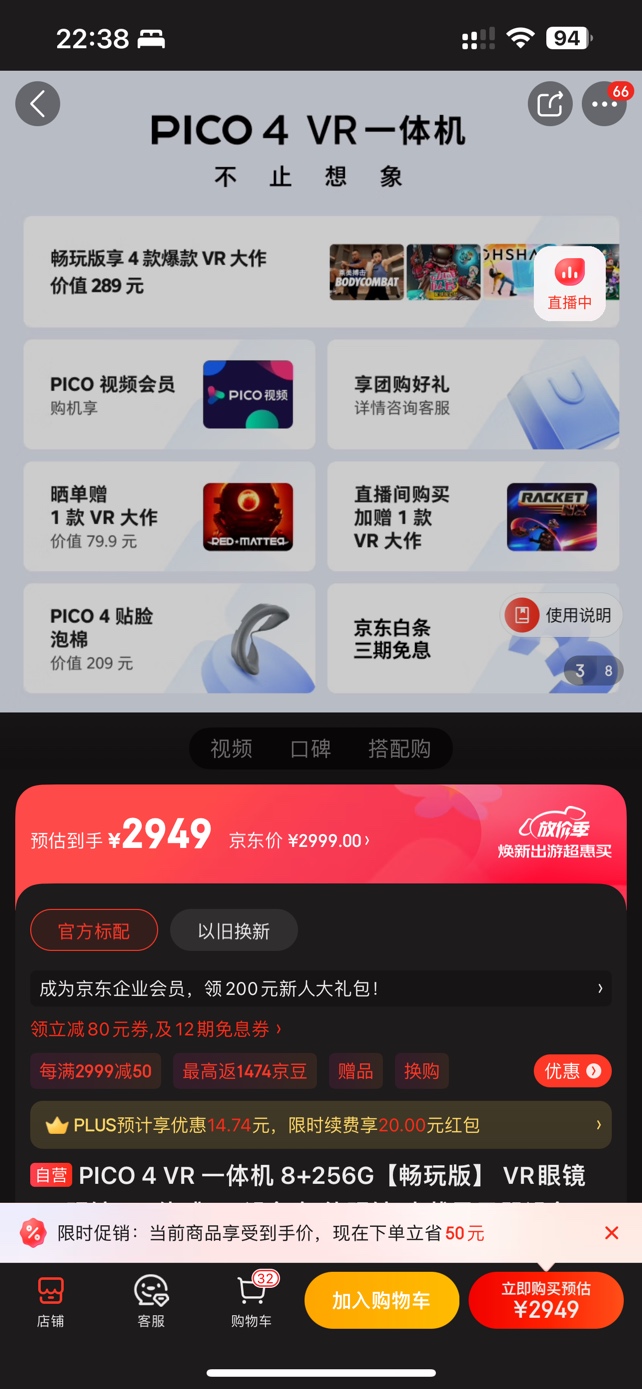Share this PICO 4 product
This screenshot has width=642, height=1389.
550,104
